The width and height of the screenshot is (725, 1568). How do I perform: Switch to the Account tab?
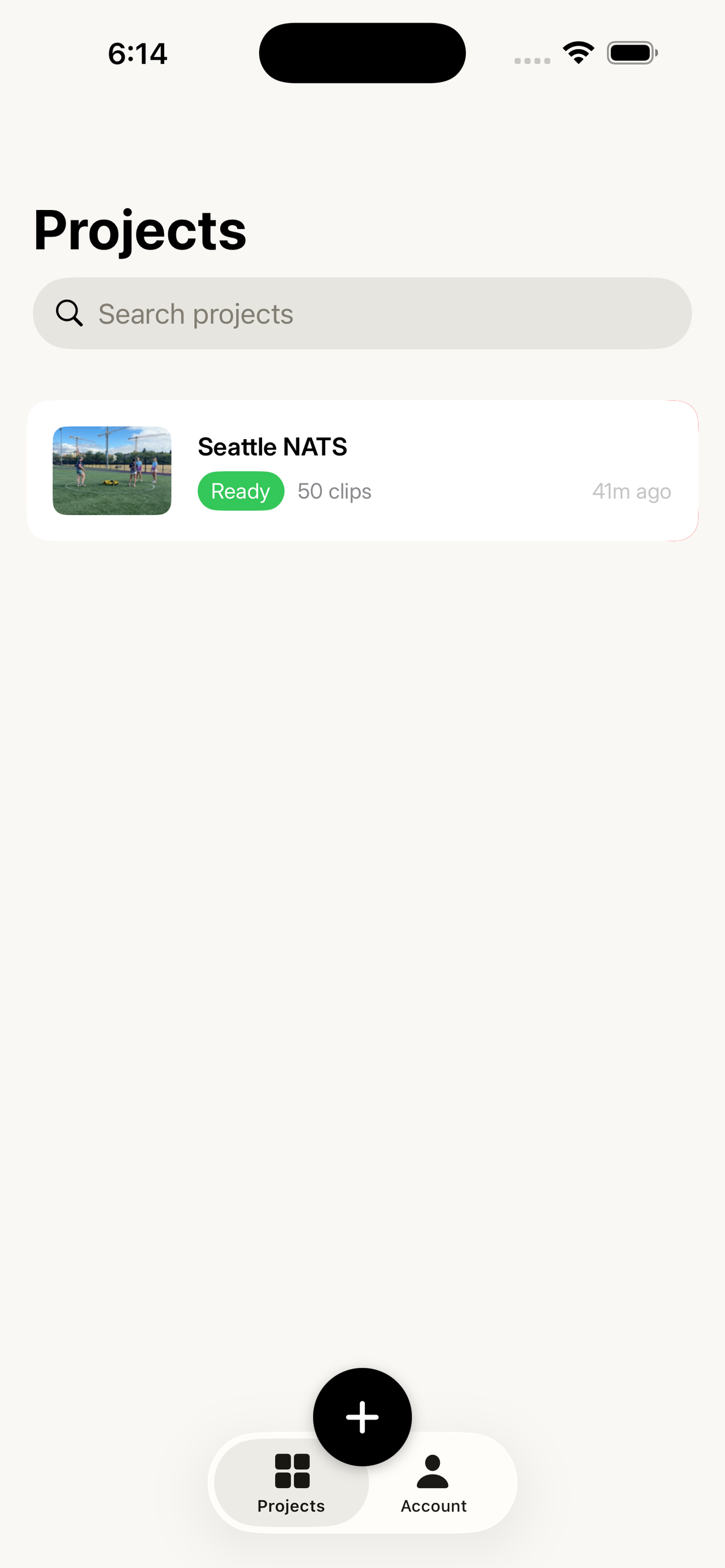coord(434,1484)
